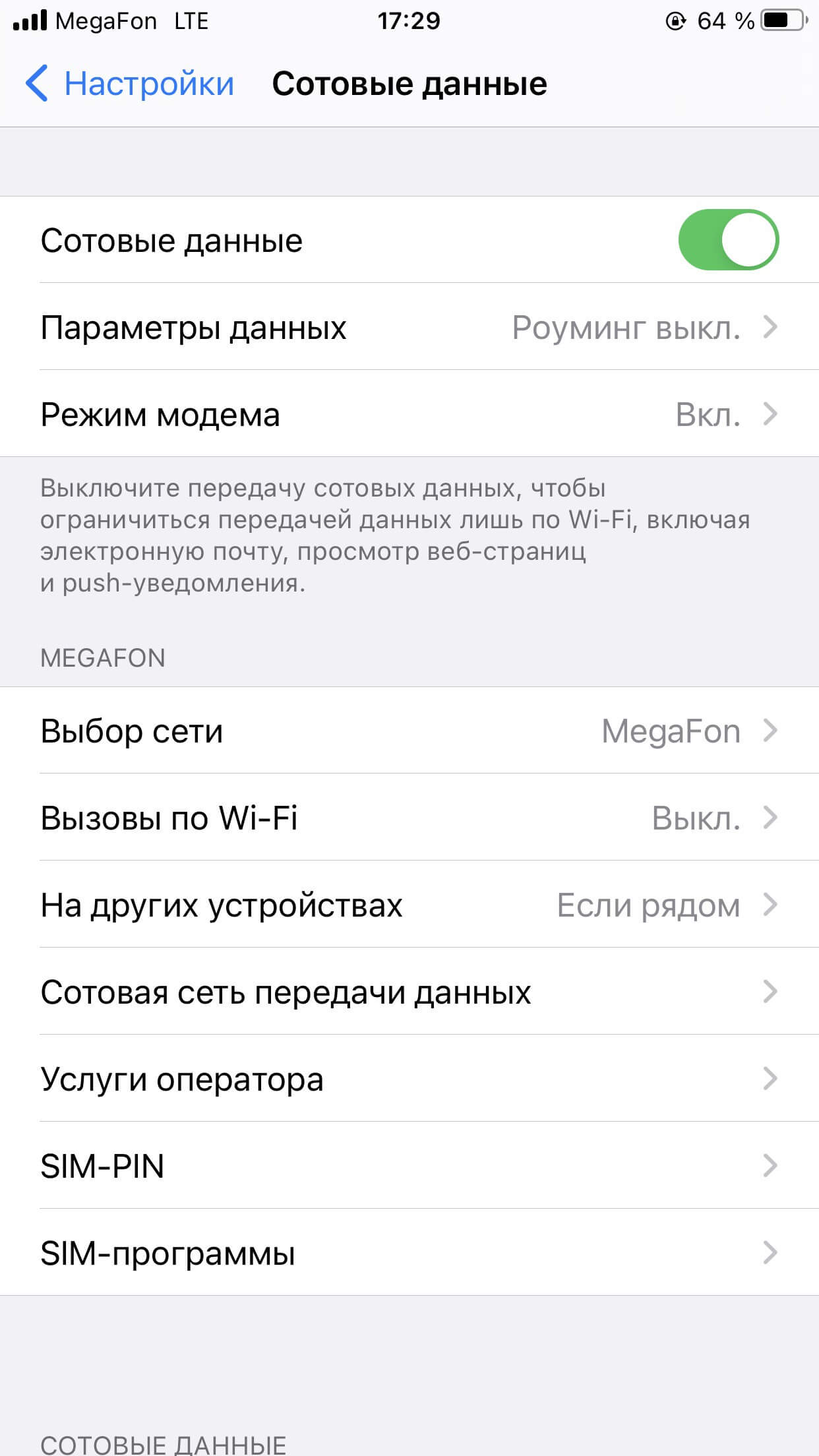Viewport: 819px width, 1456px height.
Task: Open SIM-программы
Action: pos(409,1253)
